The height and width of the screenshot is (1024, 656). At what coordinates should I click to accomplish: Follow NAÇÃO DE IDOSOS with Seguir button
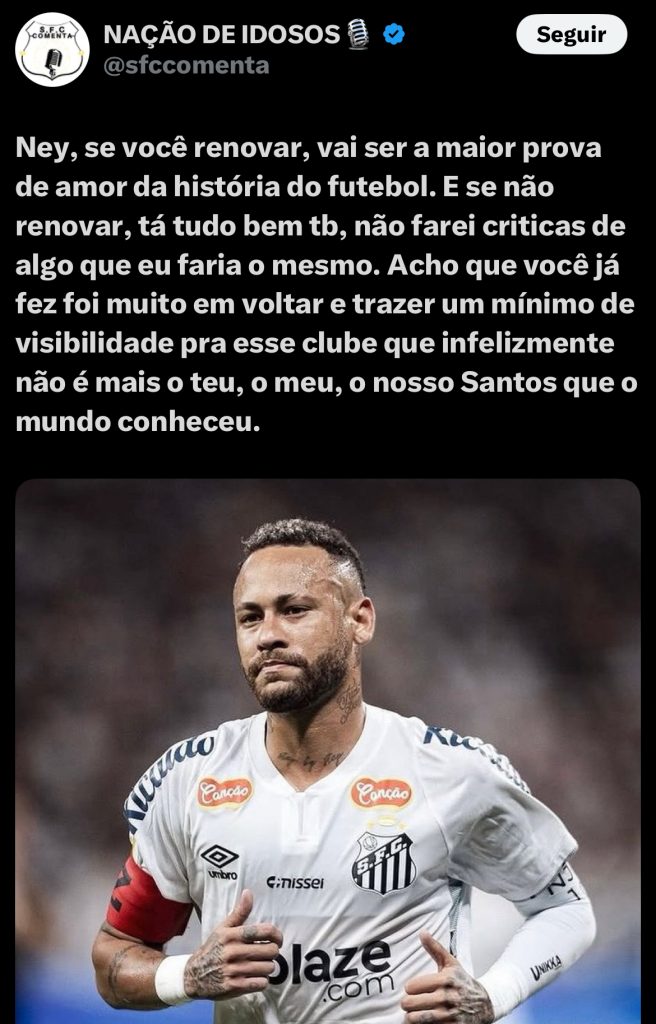[571, 35]
